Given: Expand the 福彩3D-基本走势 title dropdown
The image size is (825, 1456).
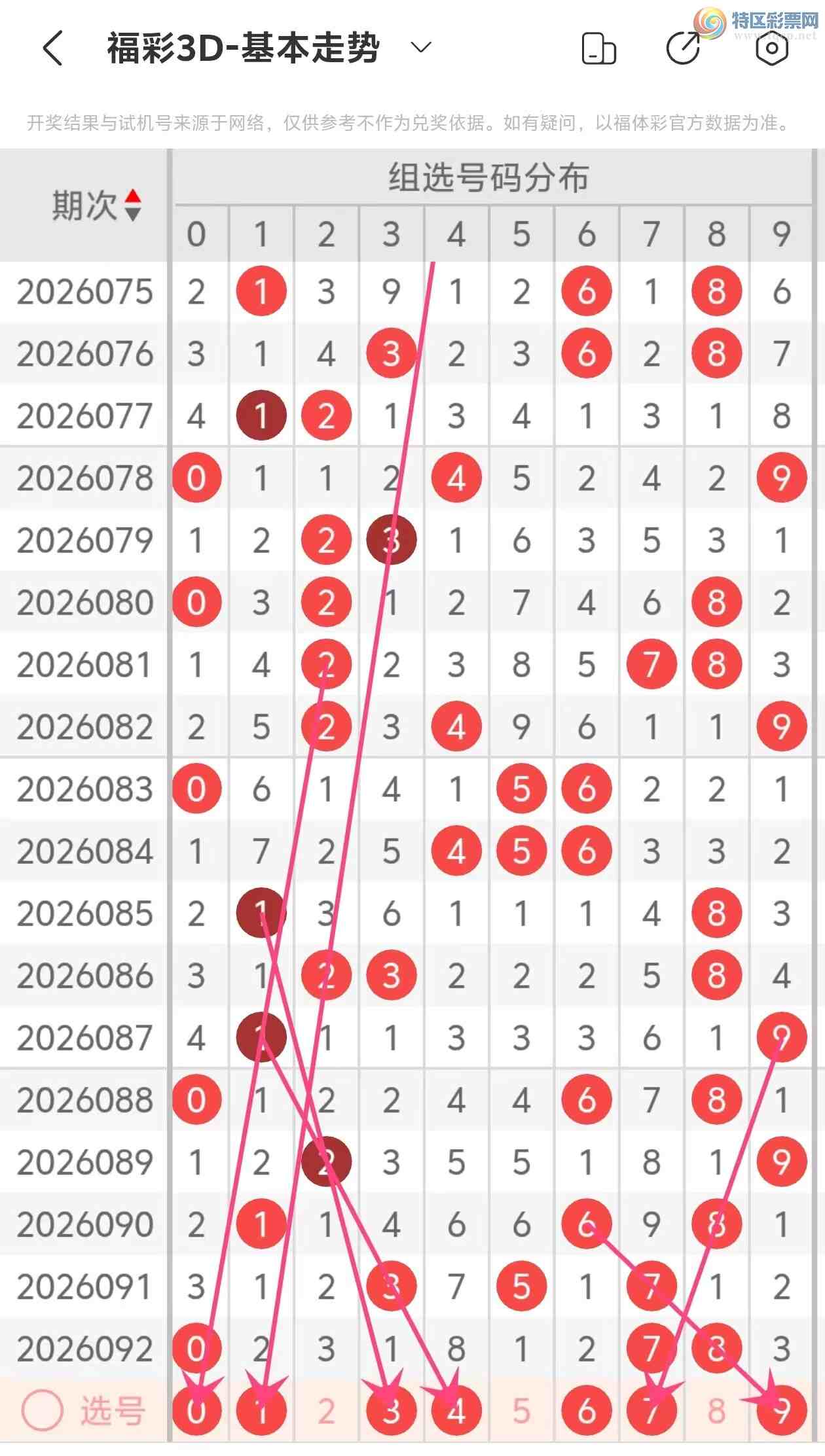Looking at the screenshot, I should pyautogui.click(x=420, y=47).
